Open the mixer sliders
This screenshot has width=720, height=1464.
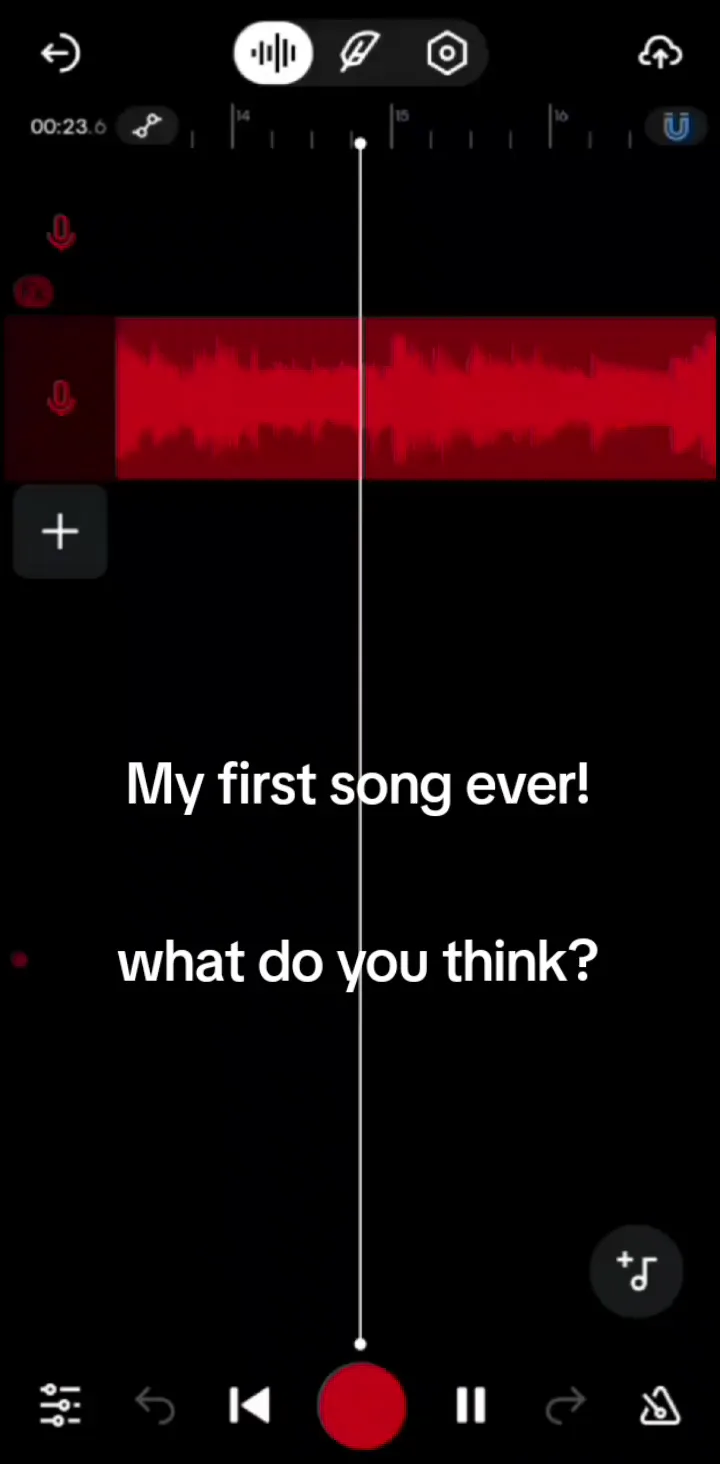coord(60,1405)
